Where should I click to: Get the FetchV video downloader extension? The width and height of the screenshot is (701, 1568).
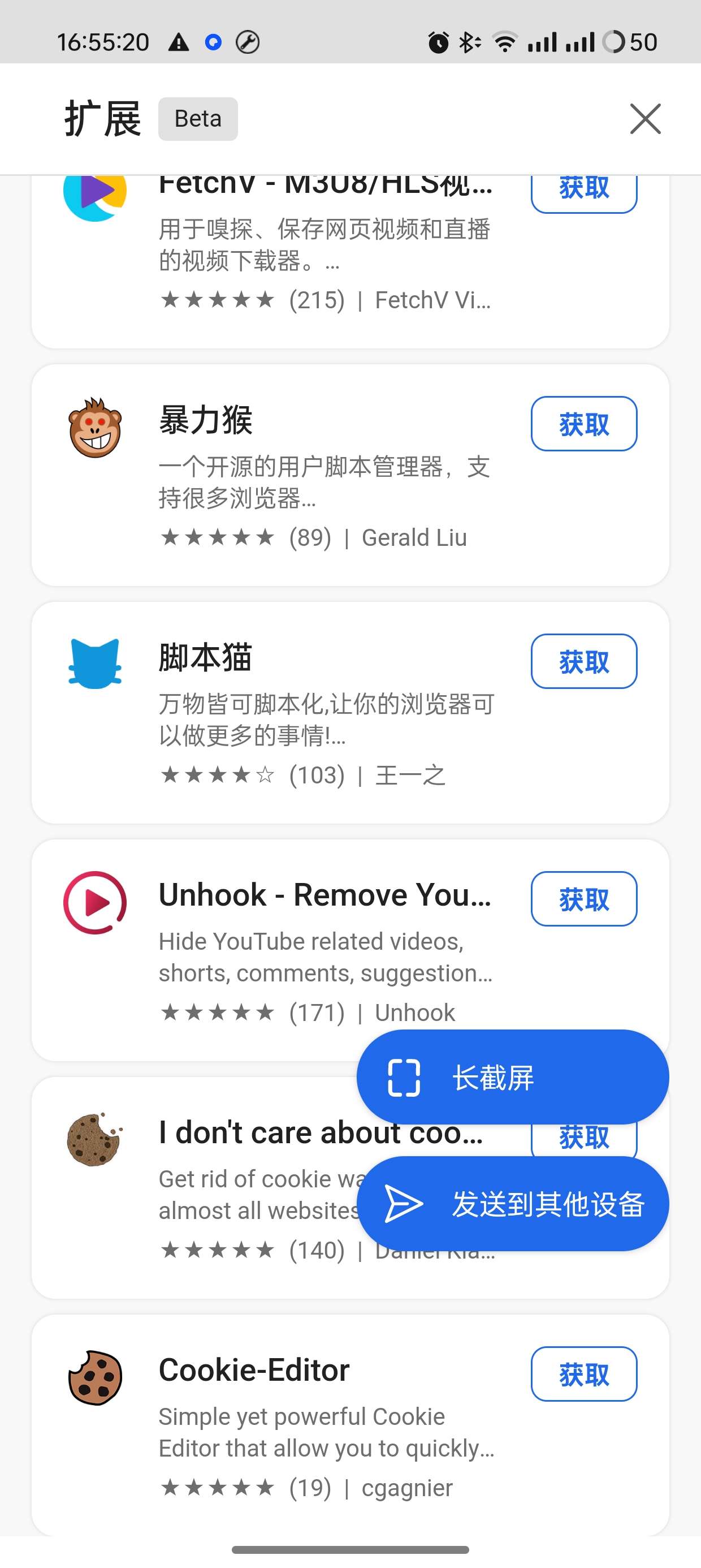coord(583,191)
